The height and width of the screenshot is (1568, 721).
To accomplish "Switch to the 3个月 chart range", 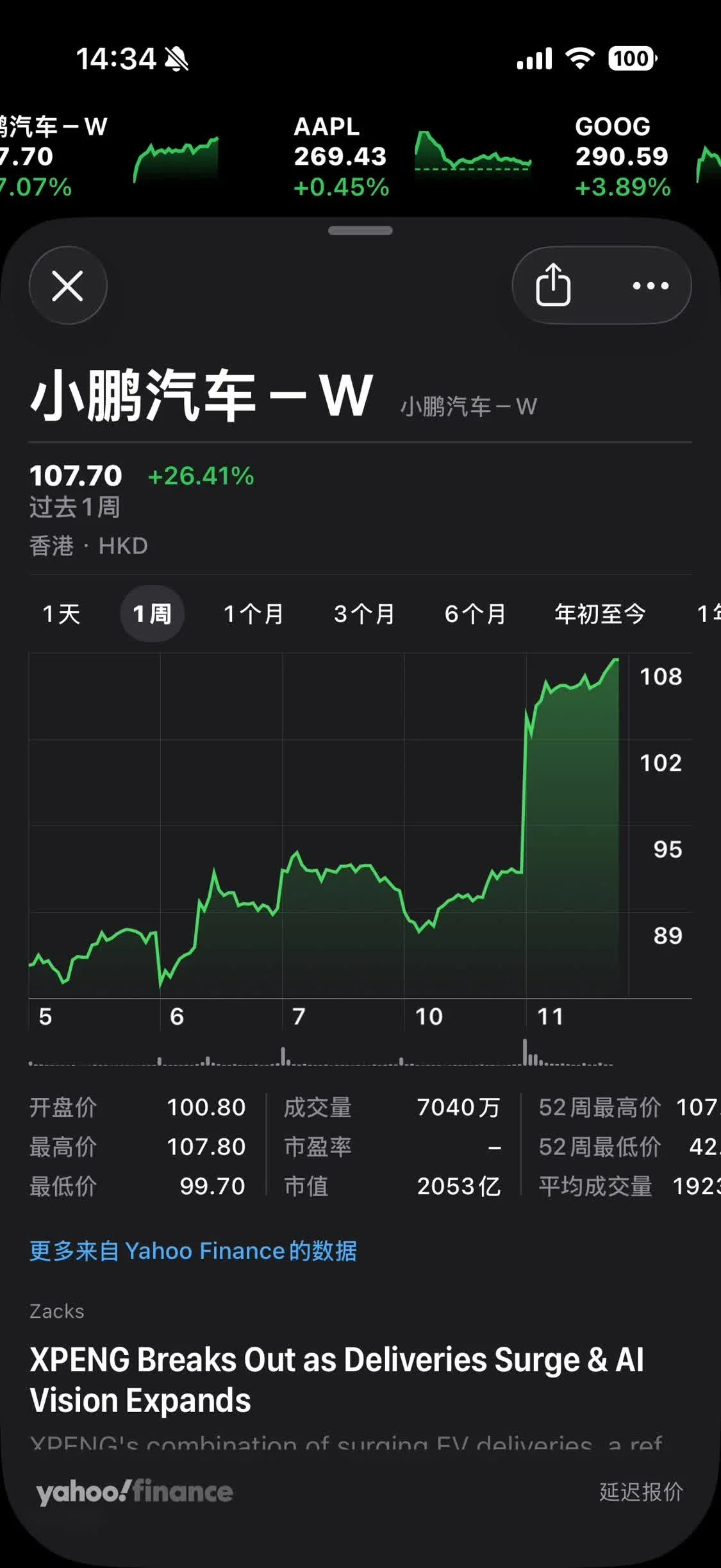I will pyautogui.click(x=364, y=614).
